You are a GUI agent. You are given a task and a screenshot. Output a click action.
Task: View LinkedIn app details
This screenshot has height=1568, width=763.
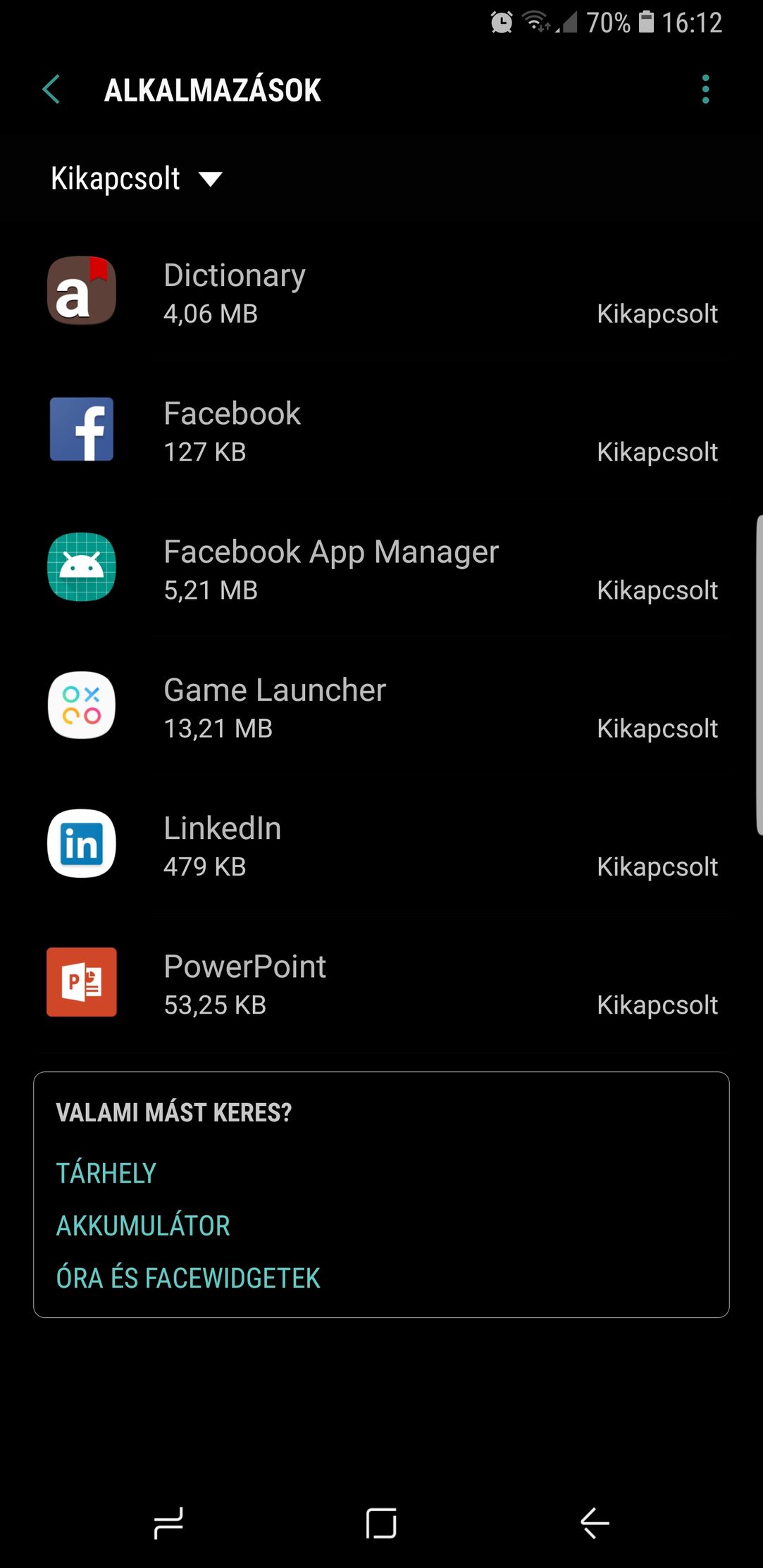[x=381, y=845]
